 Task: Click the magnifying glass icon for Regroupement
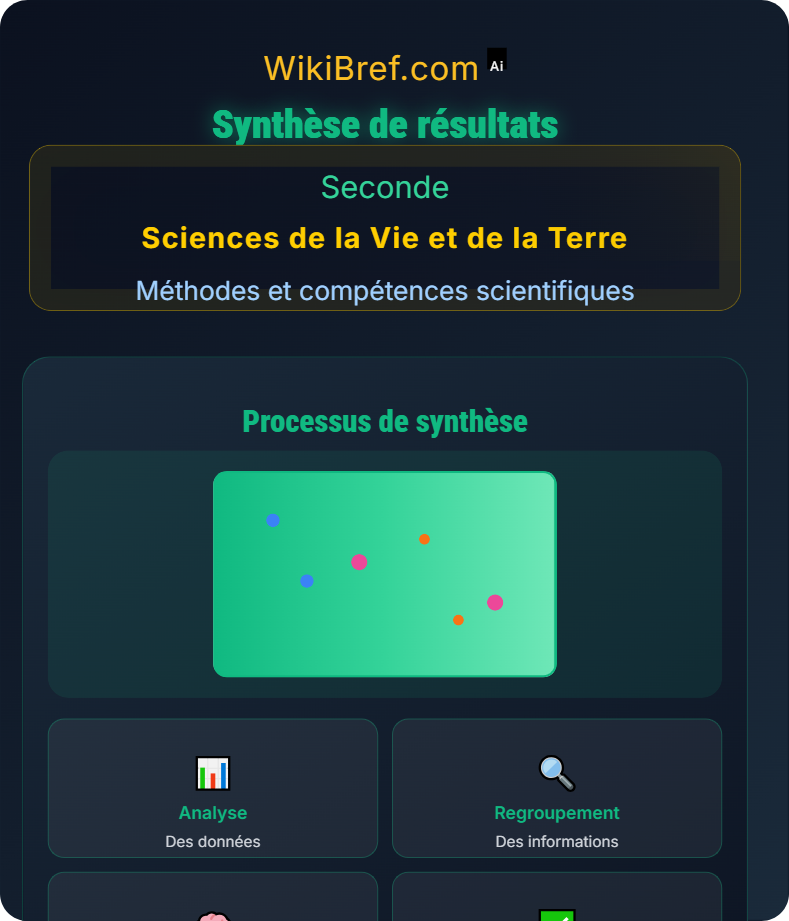click(x=556, y=773)
